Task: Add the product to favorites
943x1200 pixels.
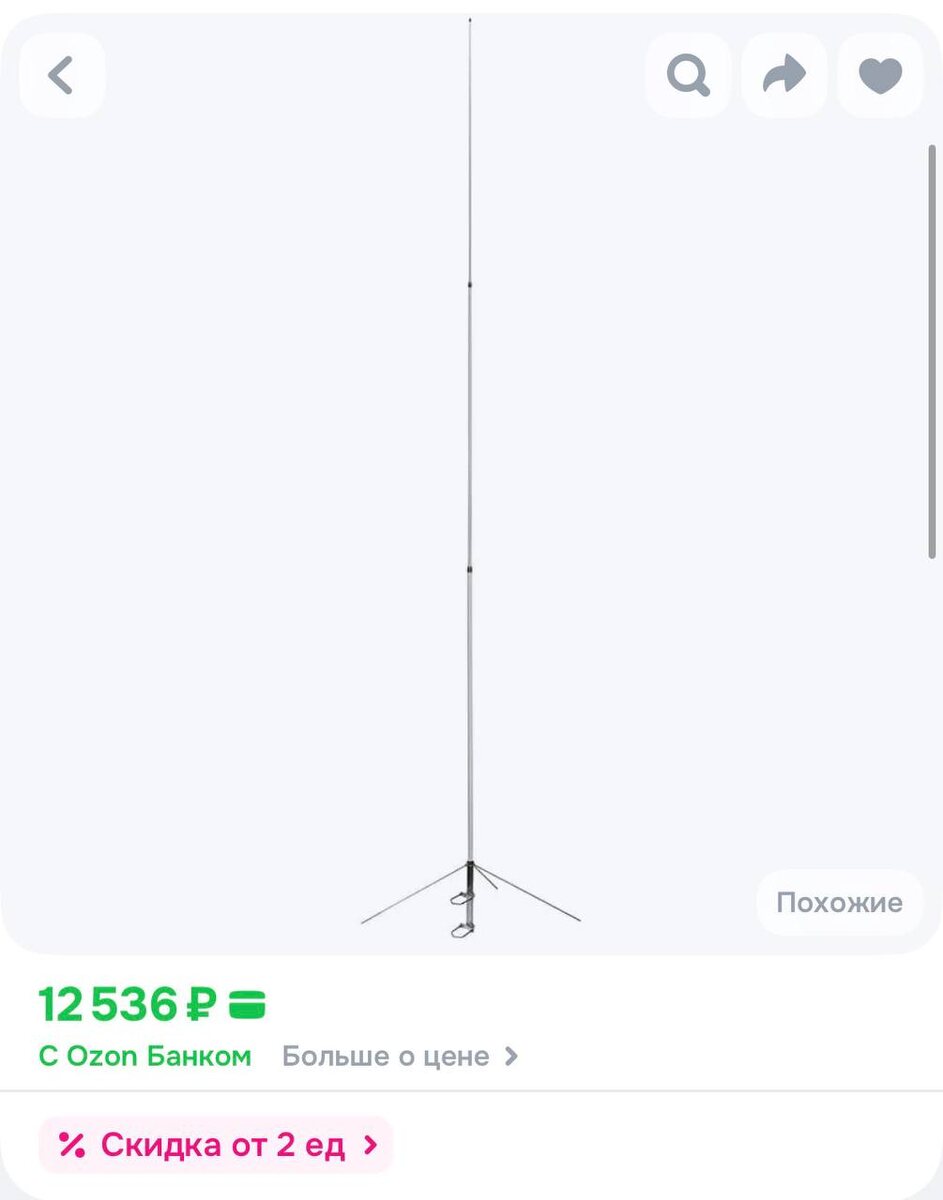Action: coord(880,76)
